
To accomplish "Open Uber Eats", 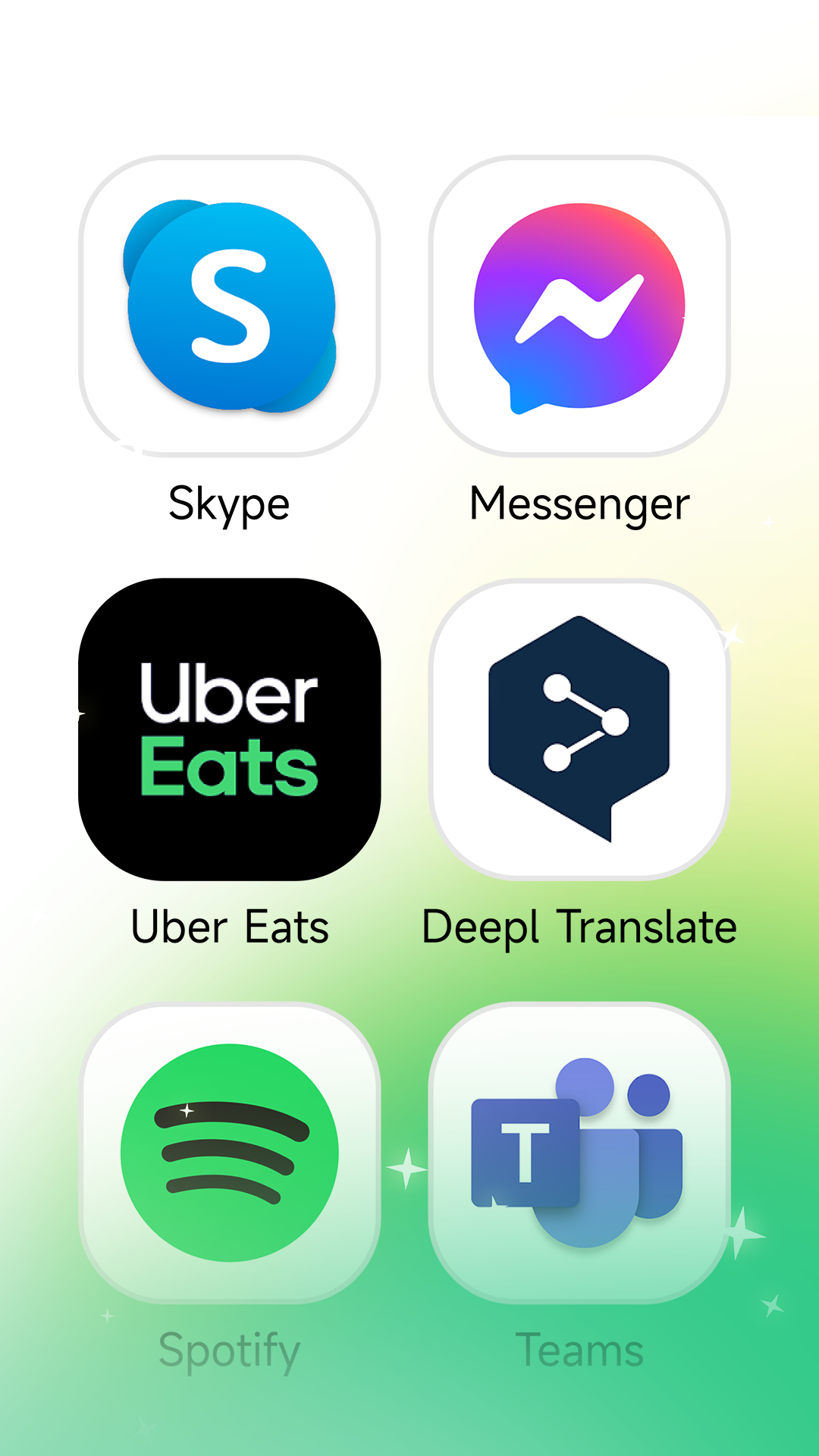I will [x=230, y=730].
